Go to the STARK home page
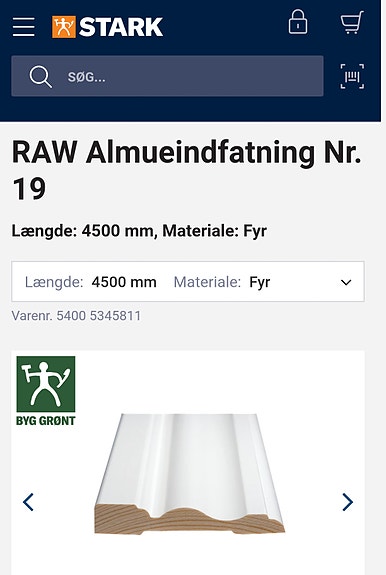The image size is (386, 575). pos(107,27)
